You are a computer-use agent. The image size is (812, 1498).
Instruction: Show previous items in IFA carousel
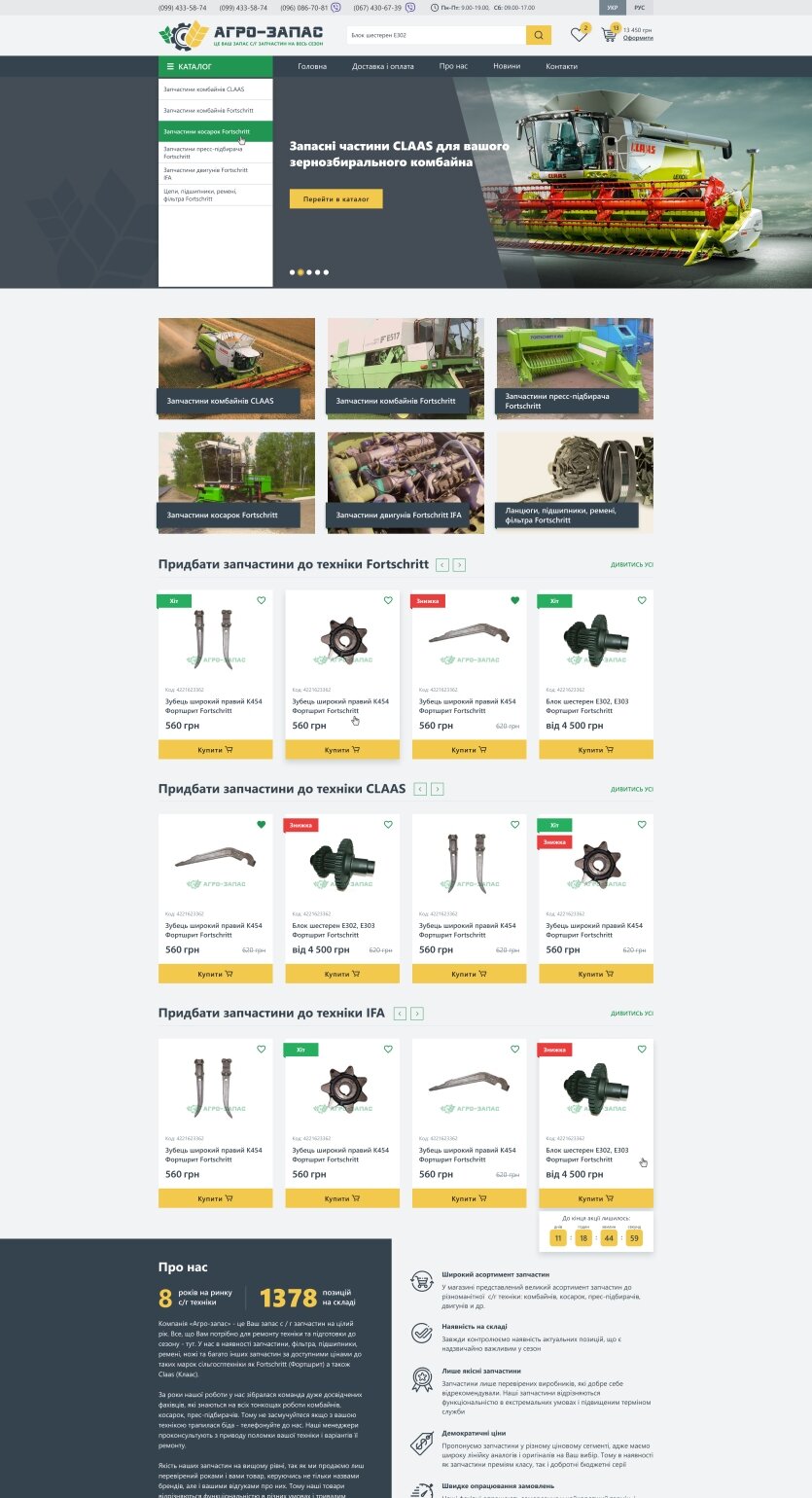pyautogui.click(x=400, y=1014)
